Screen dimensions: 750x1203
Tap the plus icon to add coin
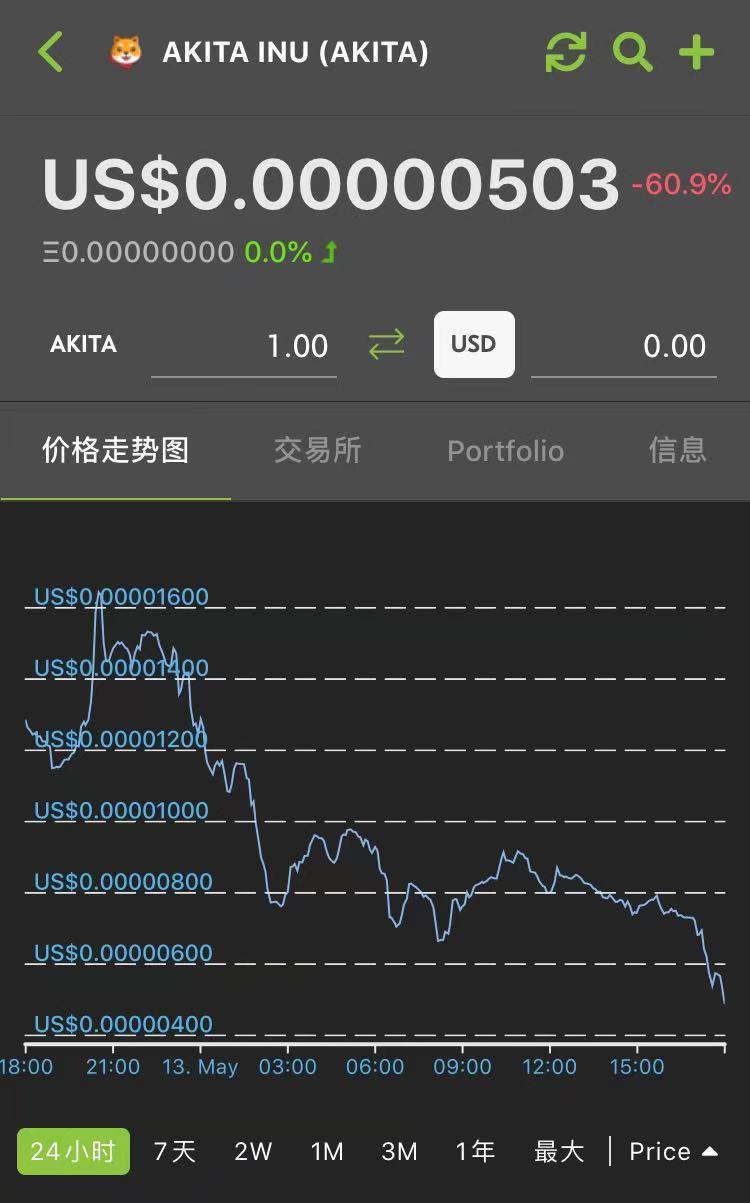coord(697,53)
